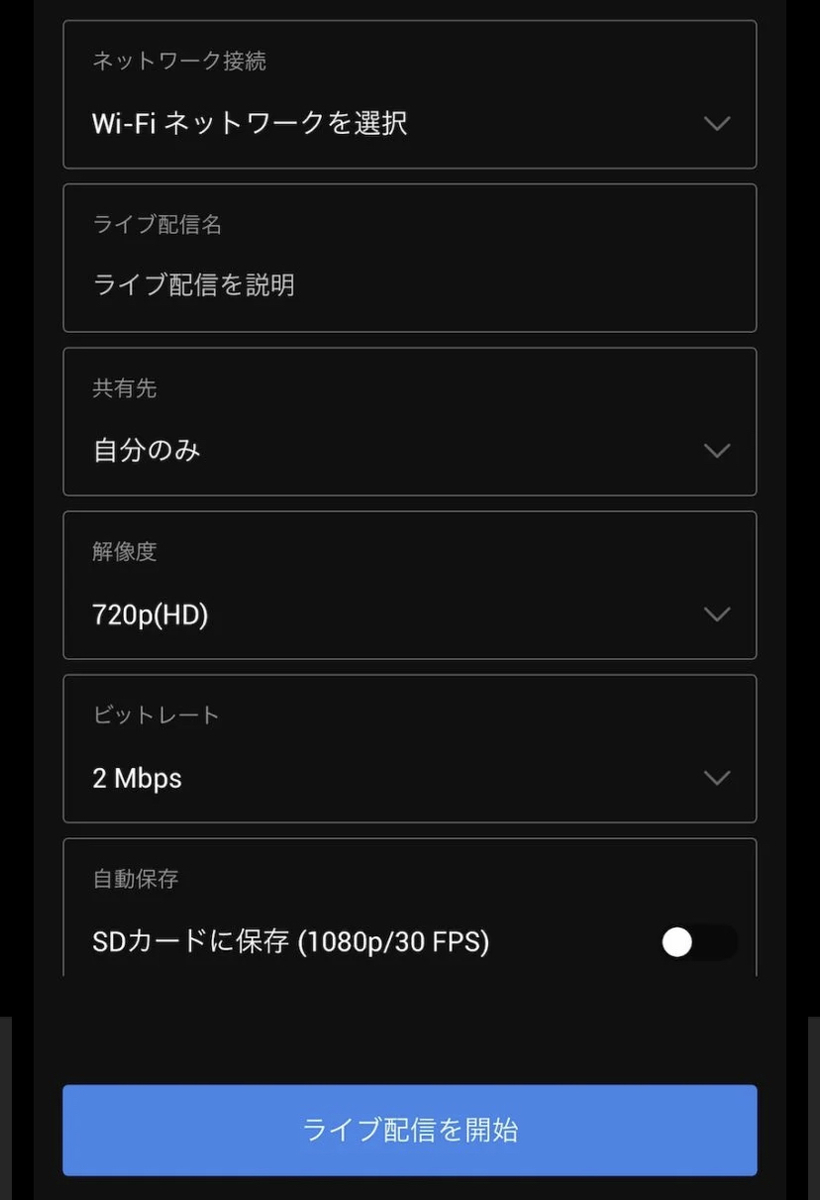Click the chevron beside 720p(HD)
This screenshot has height=1200, width=820.
(717, 614)
